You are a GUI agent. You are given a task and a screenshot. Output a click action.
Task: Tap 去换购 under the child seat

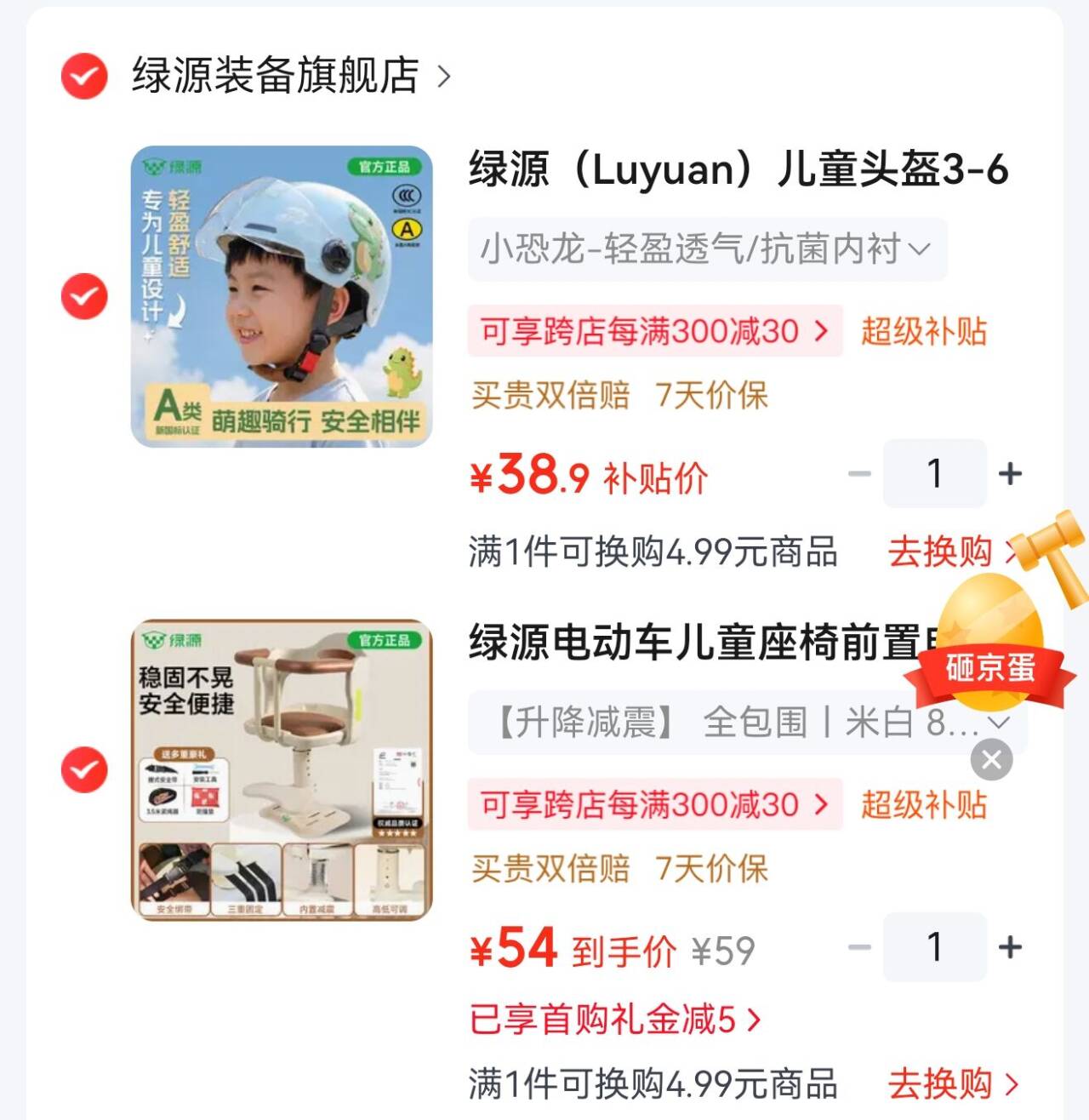953,1083
